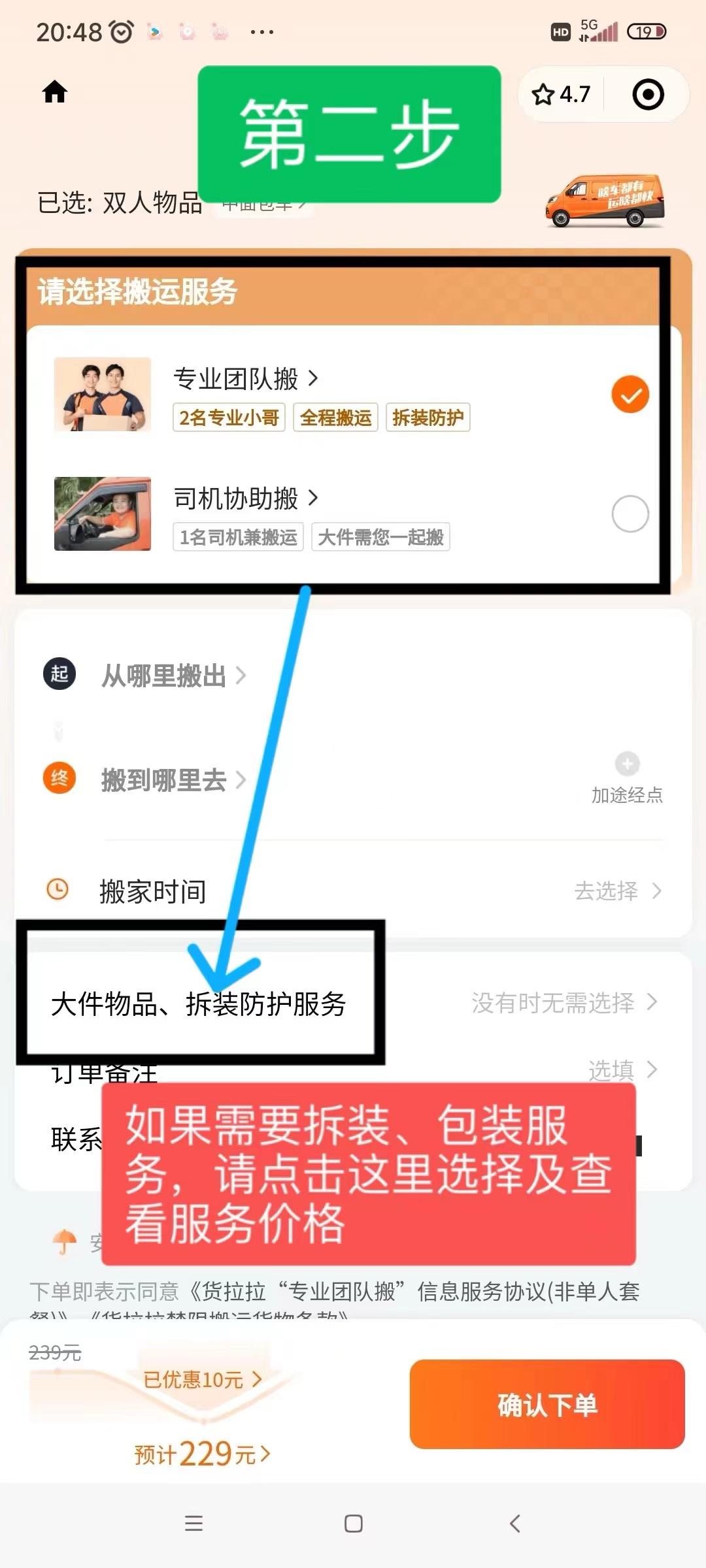Tap the 确认下单 order button

point(546,1406)
